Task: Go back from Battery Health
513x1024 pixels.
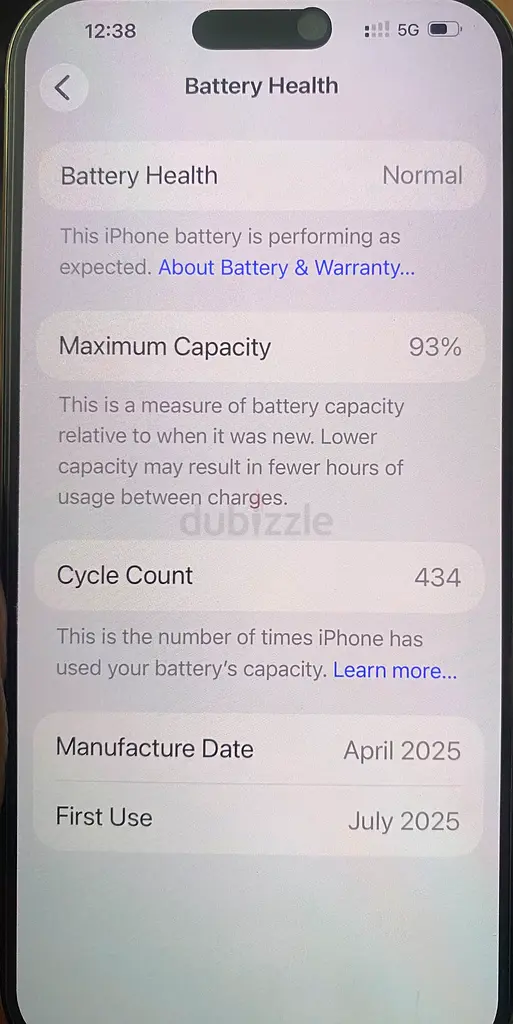Action: [63, 87]
